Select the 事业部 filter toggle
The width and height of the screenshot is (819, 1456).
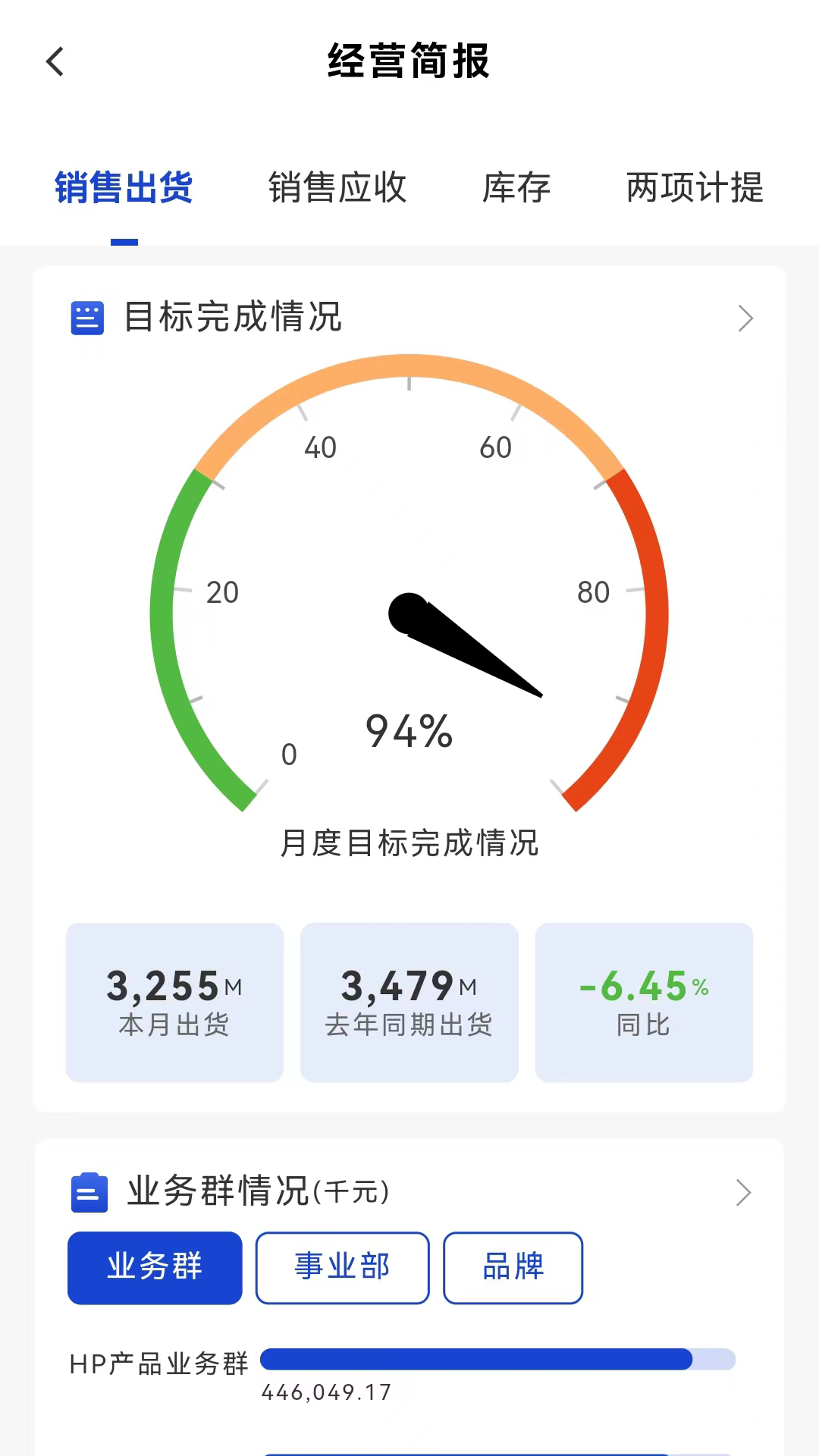[342, 1267]
